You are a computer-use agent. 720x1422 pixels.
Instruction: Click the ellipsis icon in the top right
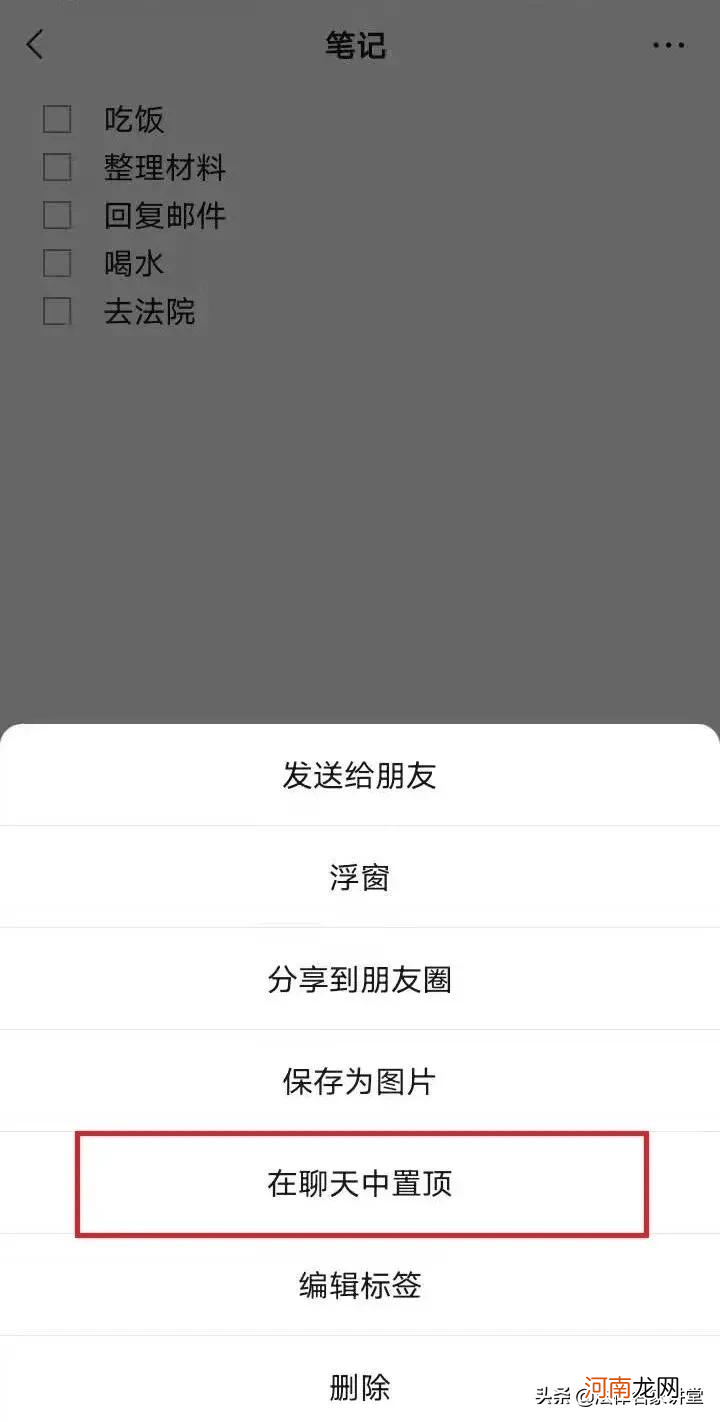click(668, 45)
